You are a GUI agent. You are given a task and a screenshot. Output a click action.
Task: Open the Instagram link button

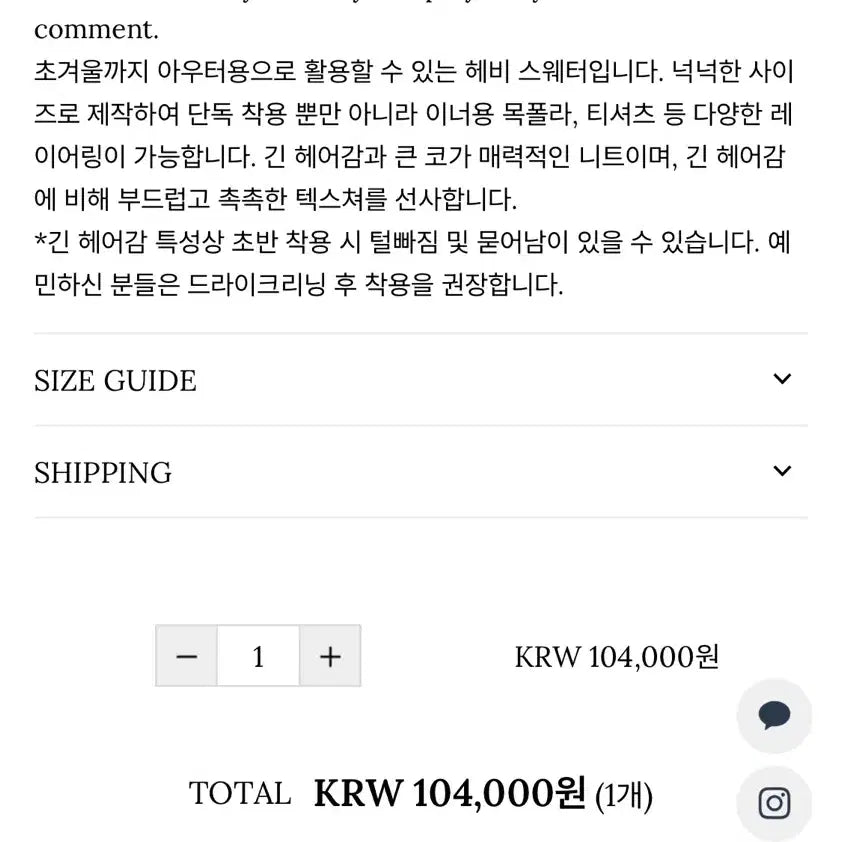[774, 803]
